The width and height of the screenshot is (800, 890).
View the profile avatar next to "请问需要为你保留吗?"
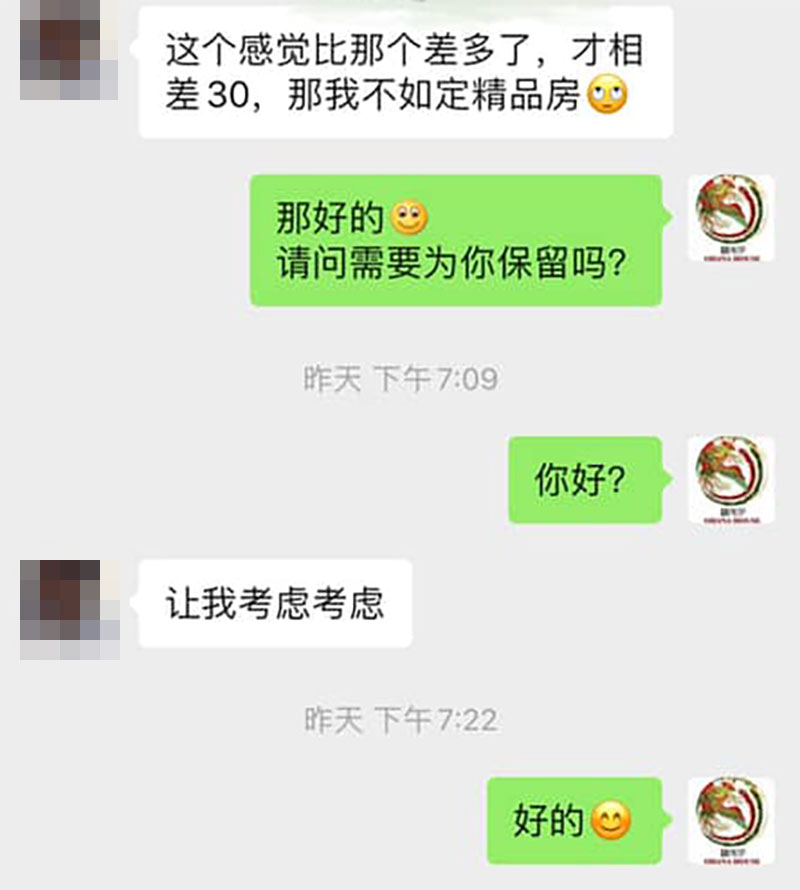coord(731,218)
